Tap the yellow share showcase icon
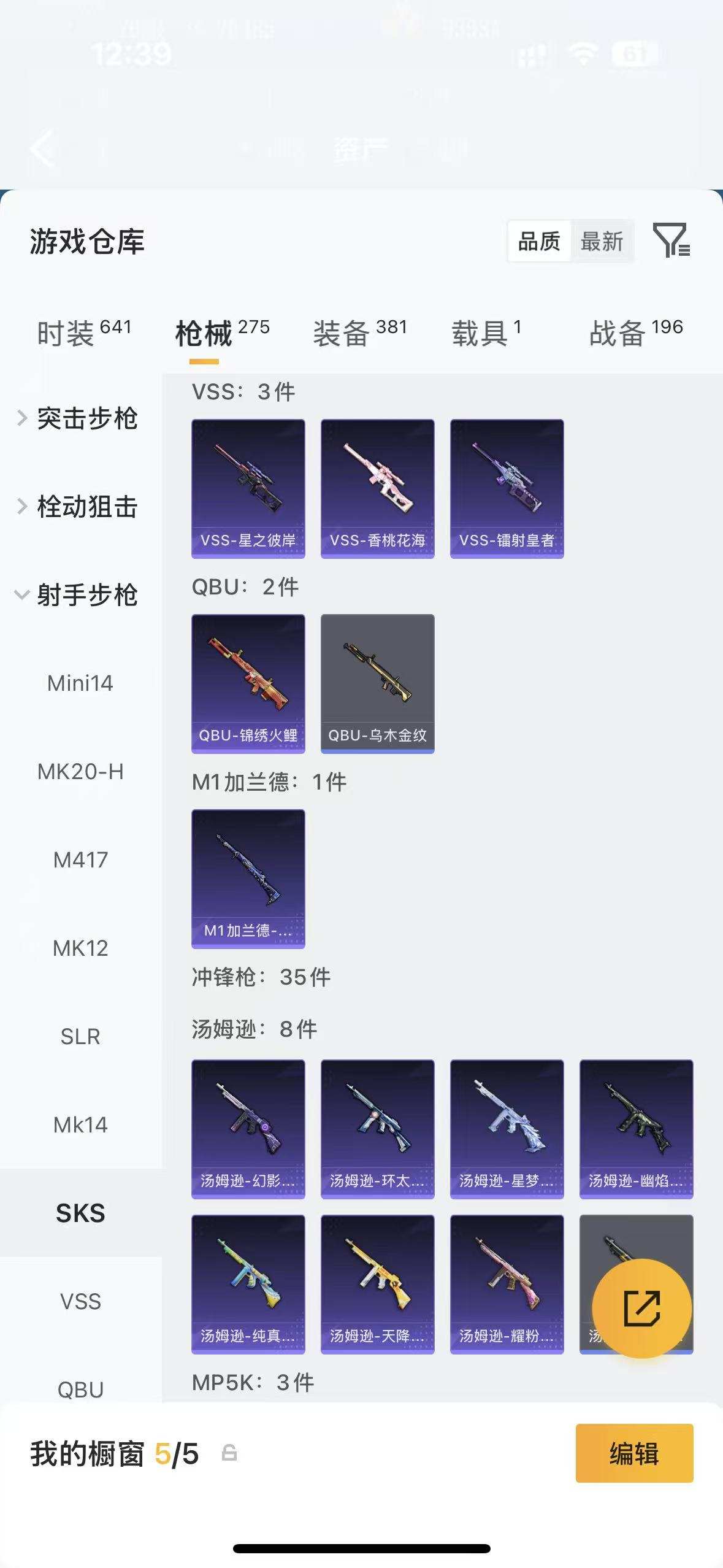This screenshot has width=723, height=1568. click(x=640, y=1309)
